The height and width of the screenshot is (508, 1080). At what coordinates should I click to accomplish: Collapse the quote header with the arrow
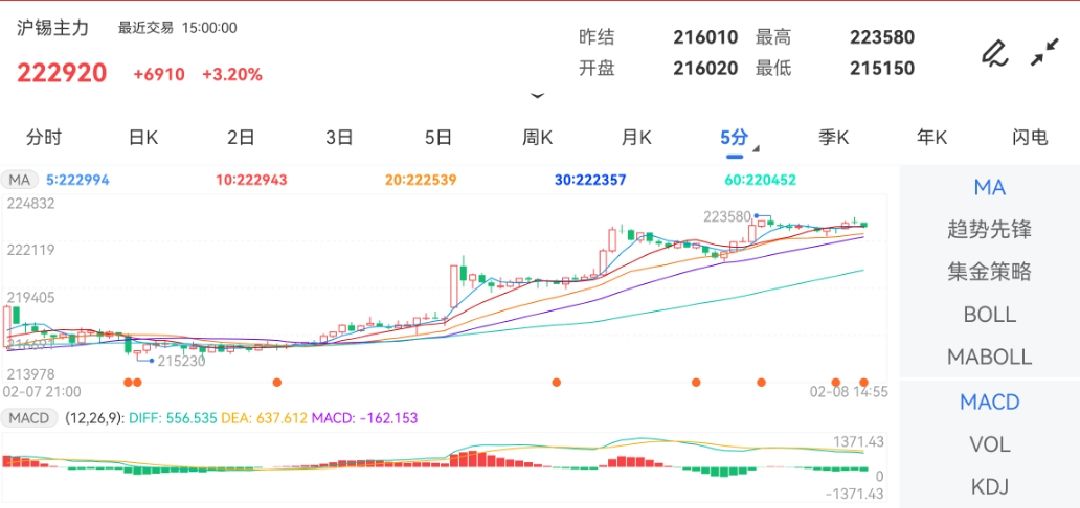[538, 97]
